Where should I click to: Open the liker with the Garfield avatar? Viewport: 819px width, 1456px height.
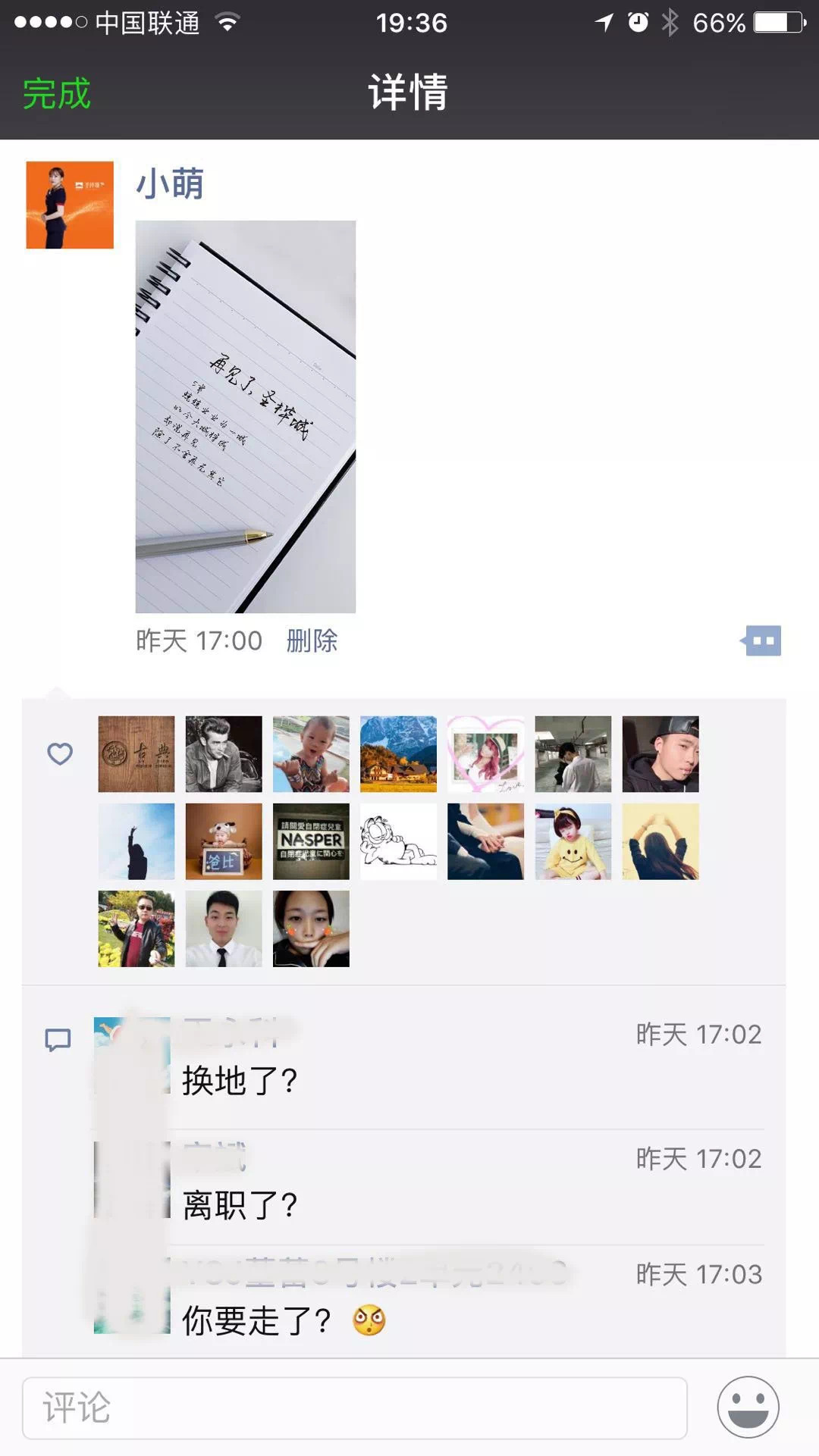398,841
